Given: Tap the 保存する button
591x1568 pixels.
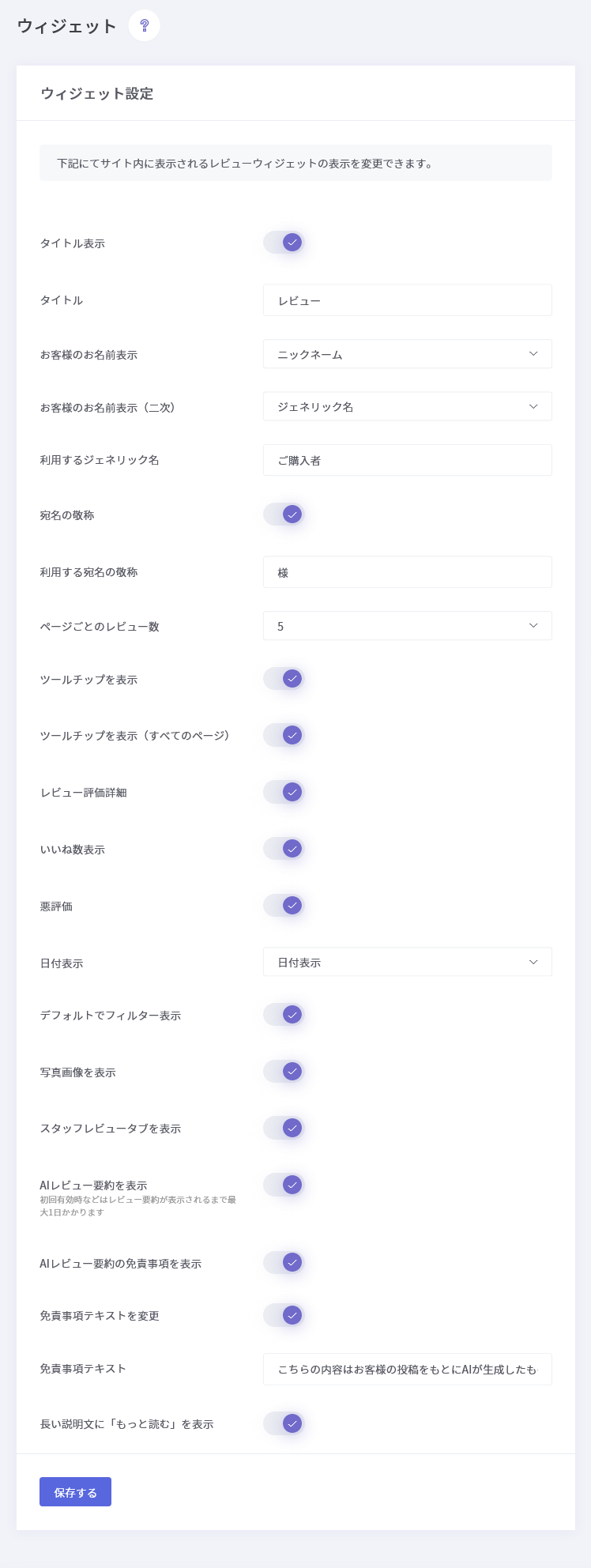Looking at the screenshot, I should pyautogui.click(x=75, y=1492).
